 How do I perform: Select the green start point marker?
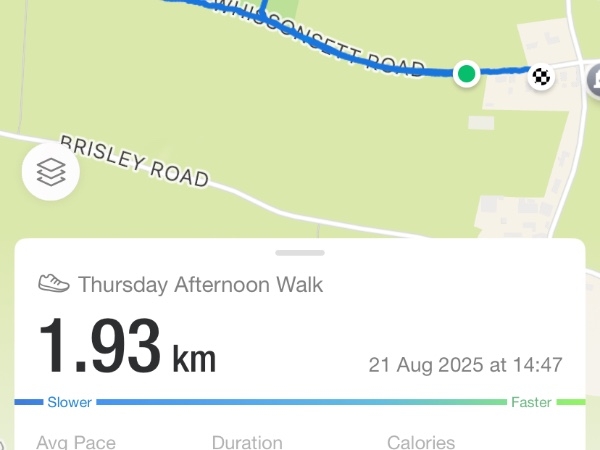tap(466, 73)
